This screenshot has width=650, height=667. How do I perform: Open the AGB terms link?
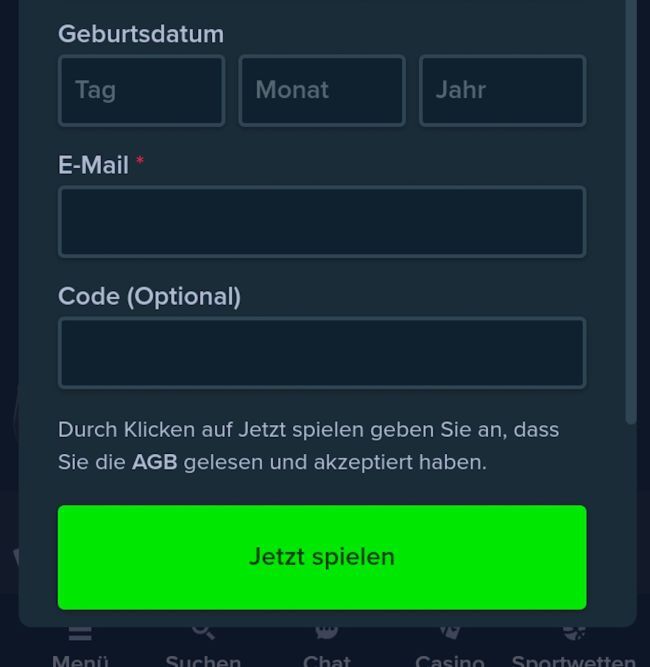(x=154, y=463)
